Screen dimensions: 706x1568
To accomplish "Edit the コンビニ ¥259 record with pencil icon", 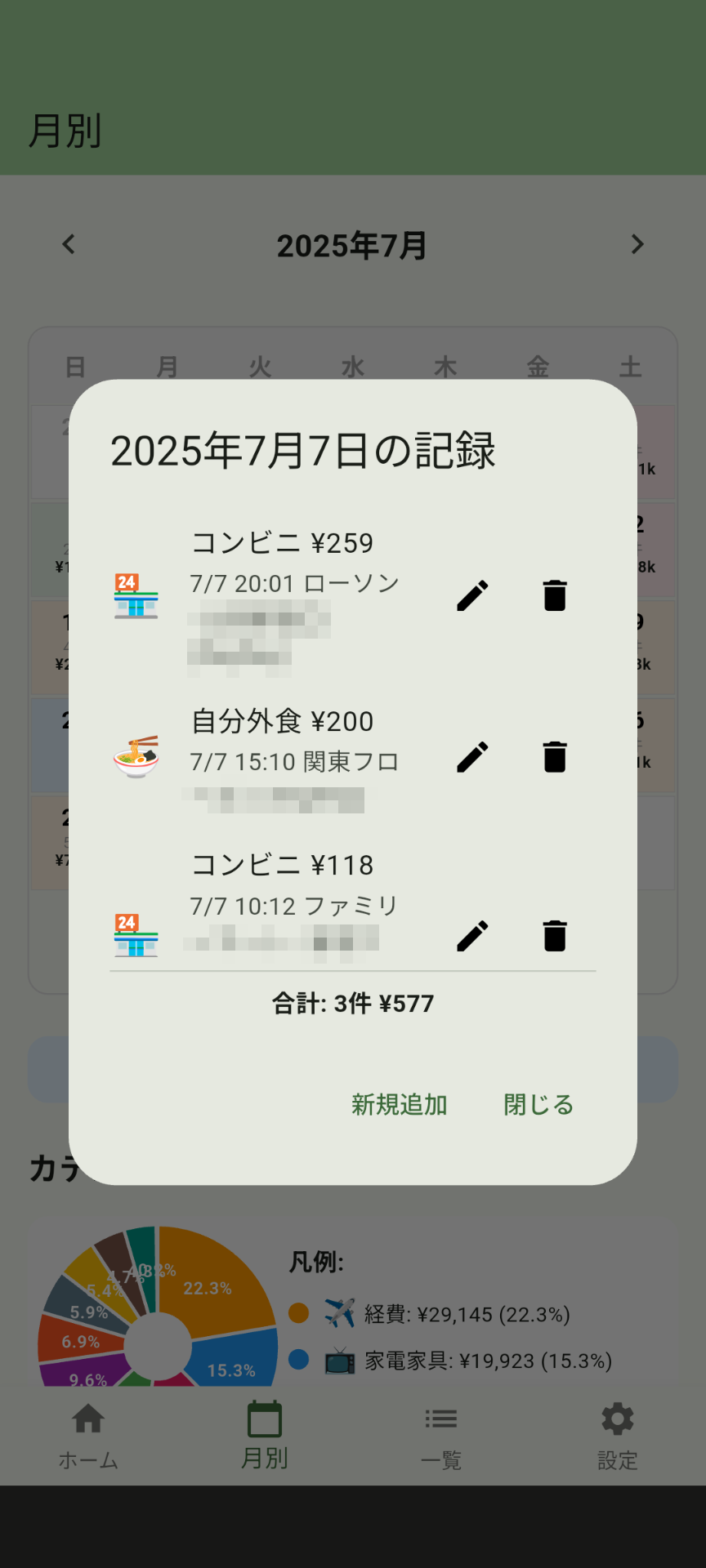I will tap(472, 595).
